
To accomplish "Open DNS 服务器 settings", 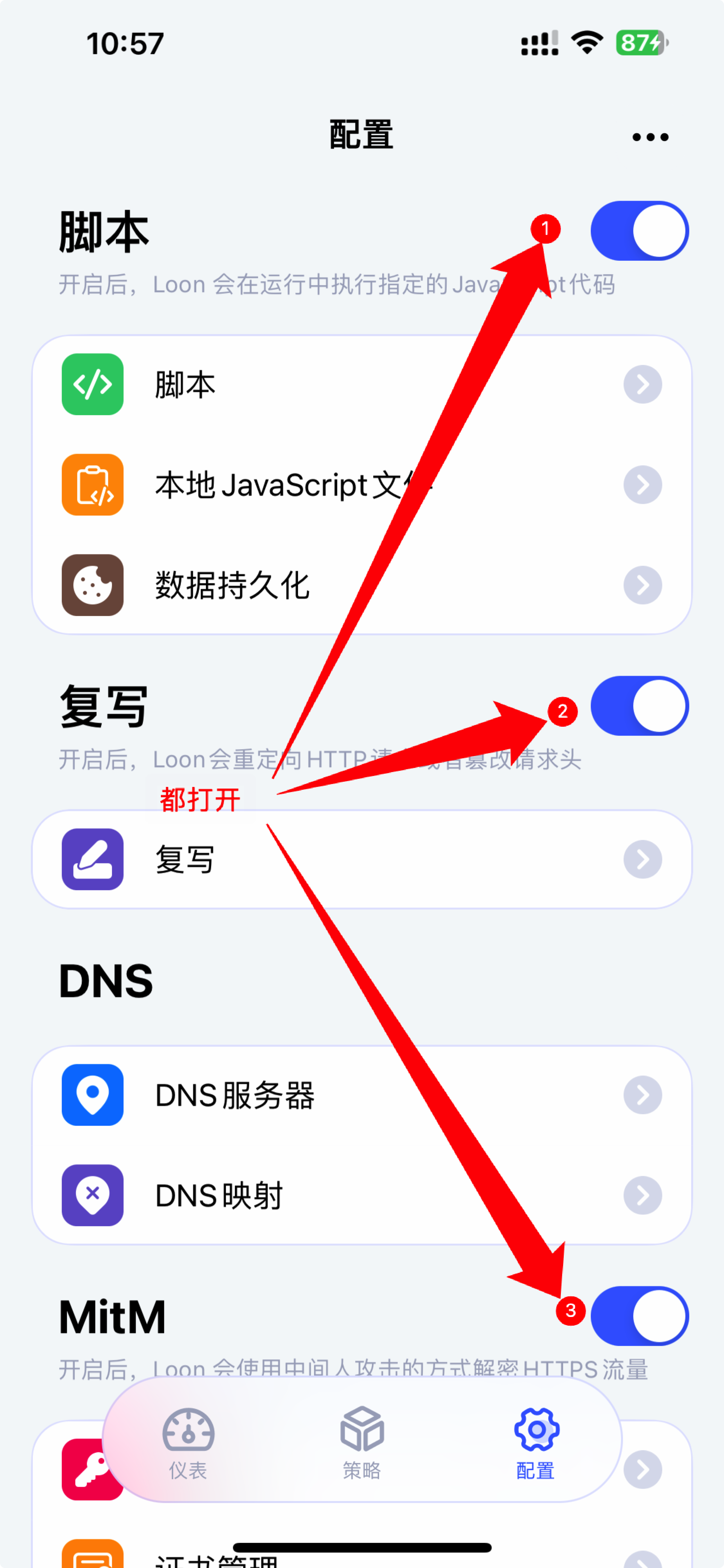I will click(x=361, y=1095).
